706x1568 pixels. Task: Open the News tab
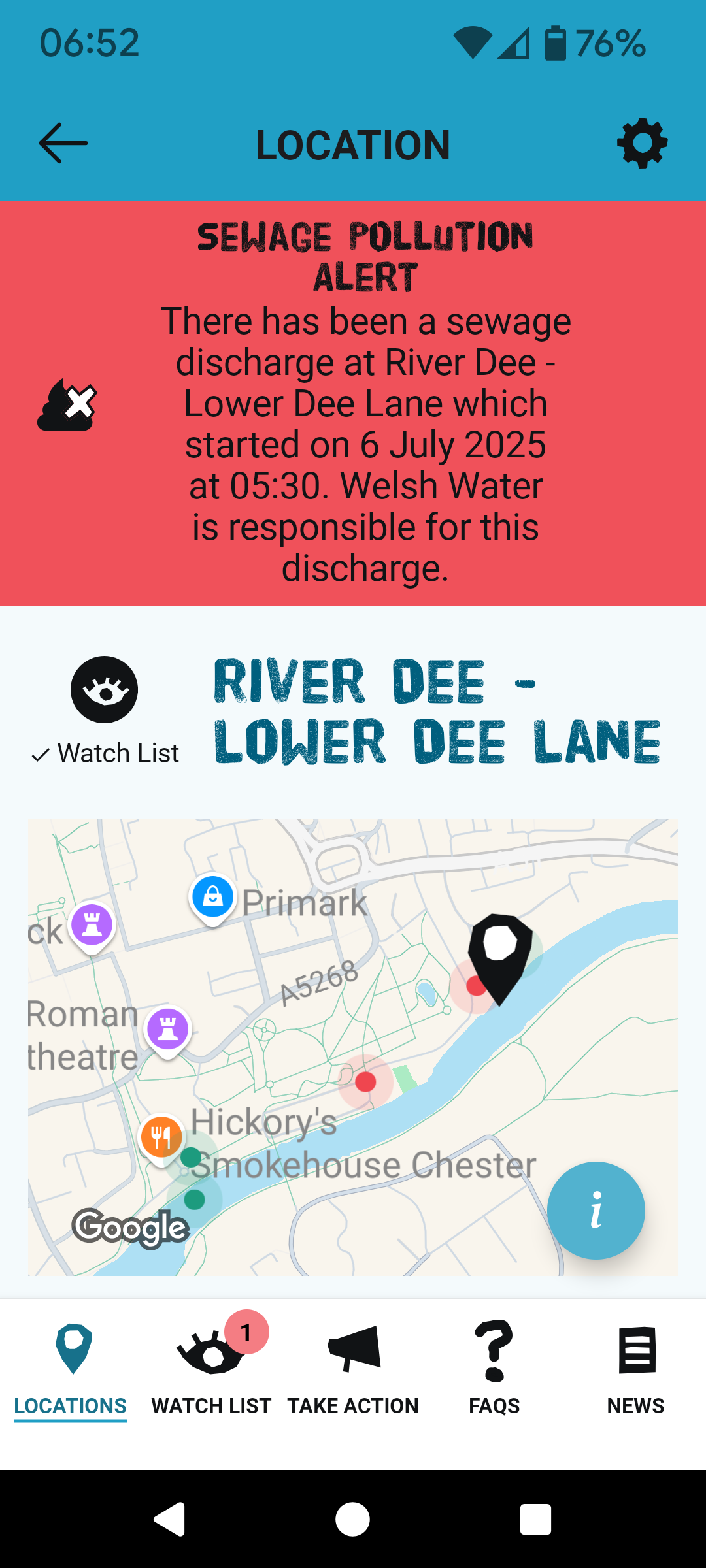(635, 1369)
